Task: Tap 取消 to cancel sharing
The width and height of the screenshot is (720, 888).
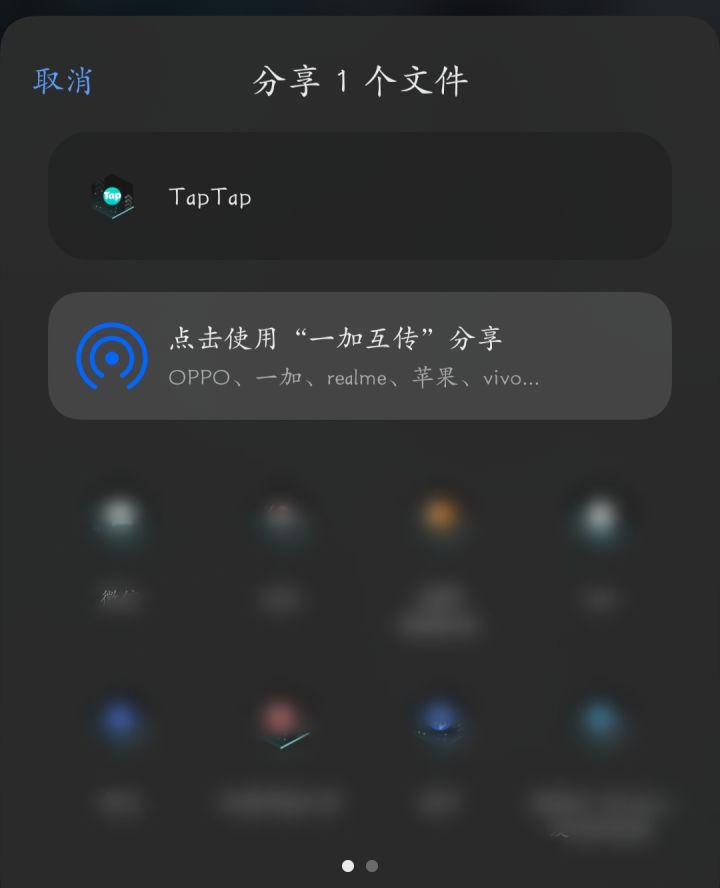Action: [x=63, y=80]
